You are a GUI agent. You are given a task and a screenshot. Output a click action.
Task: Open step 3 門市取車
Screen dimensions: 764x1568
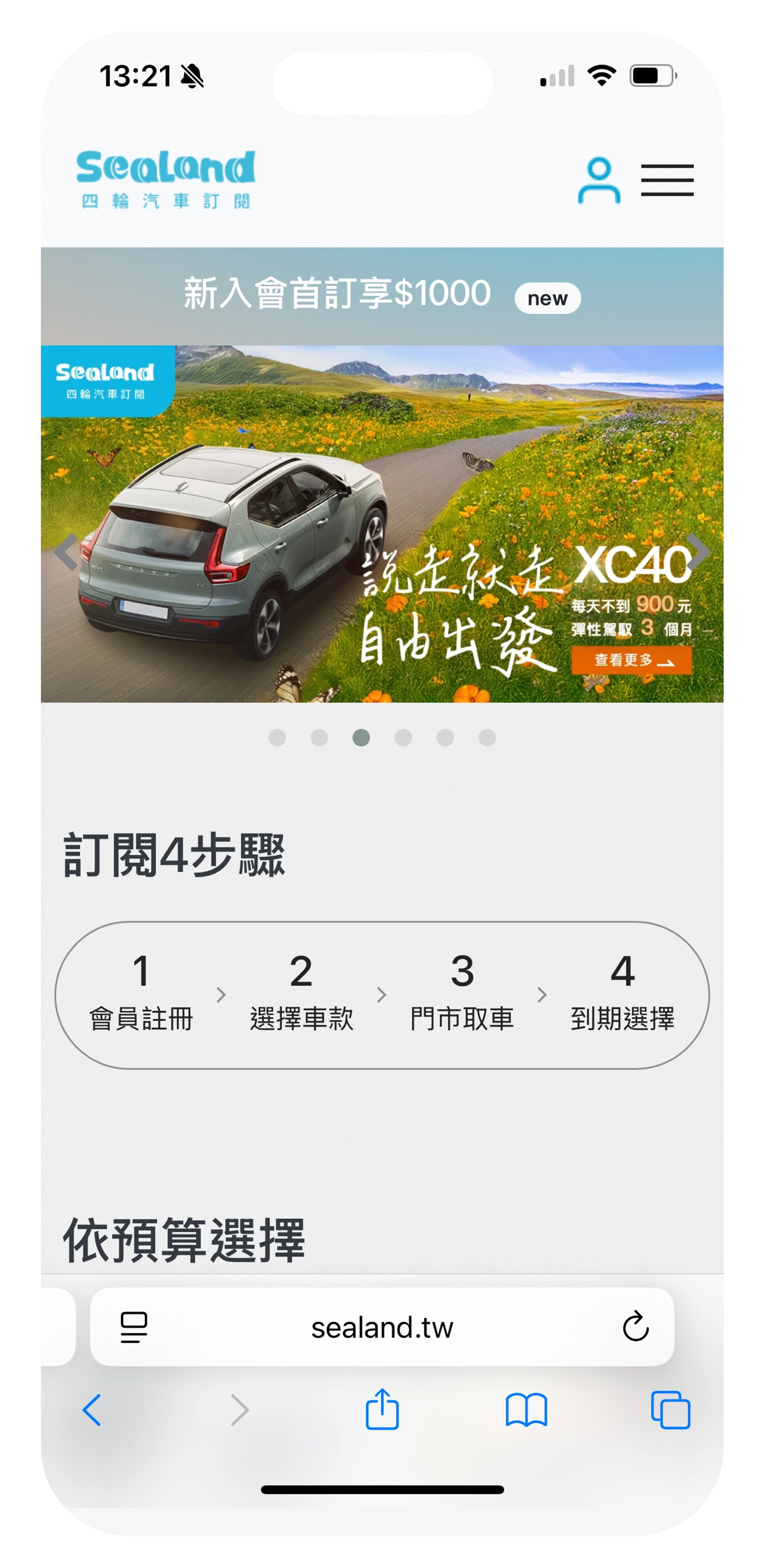coord(462,994)
